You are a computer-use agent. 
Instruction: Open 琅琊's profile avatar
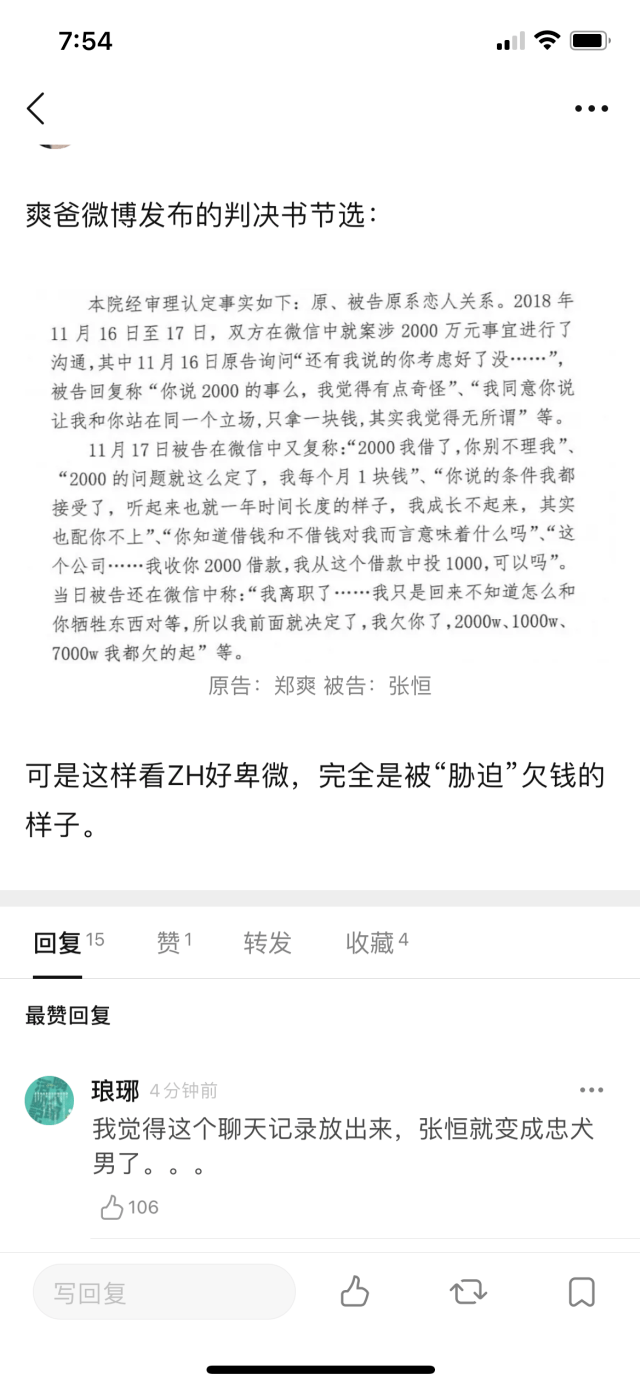tap(49, 1101)
